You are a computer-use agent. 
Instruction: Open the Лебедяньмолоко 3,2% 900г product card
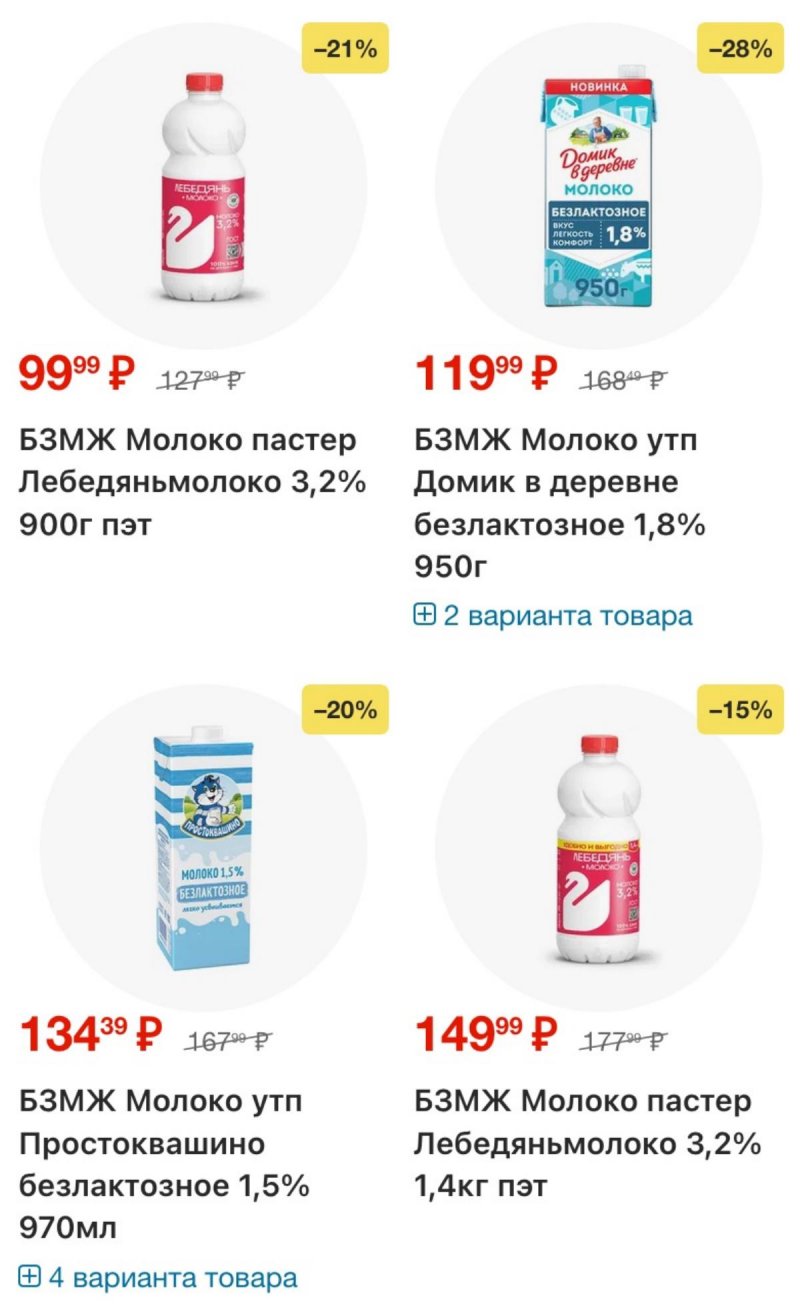(x=193, y=482)
